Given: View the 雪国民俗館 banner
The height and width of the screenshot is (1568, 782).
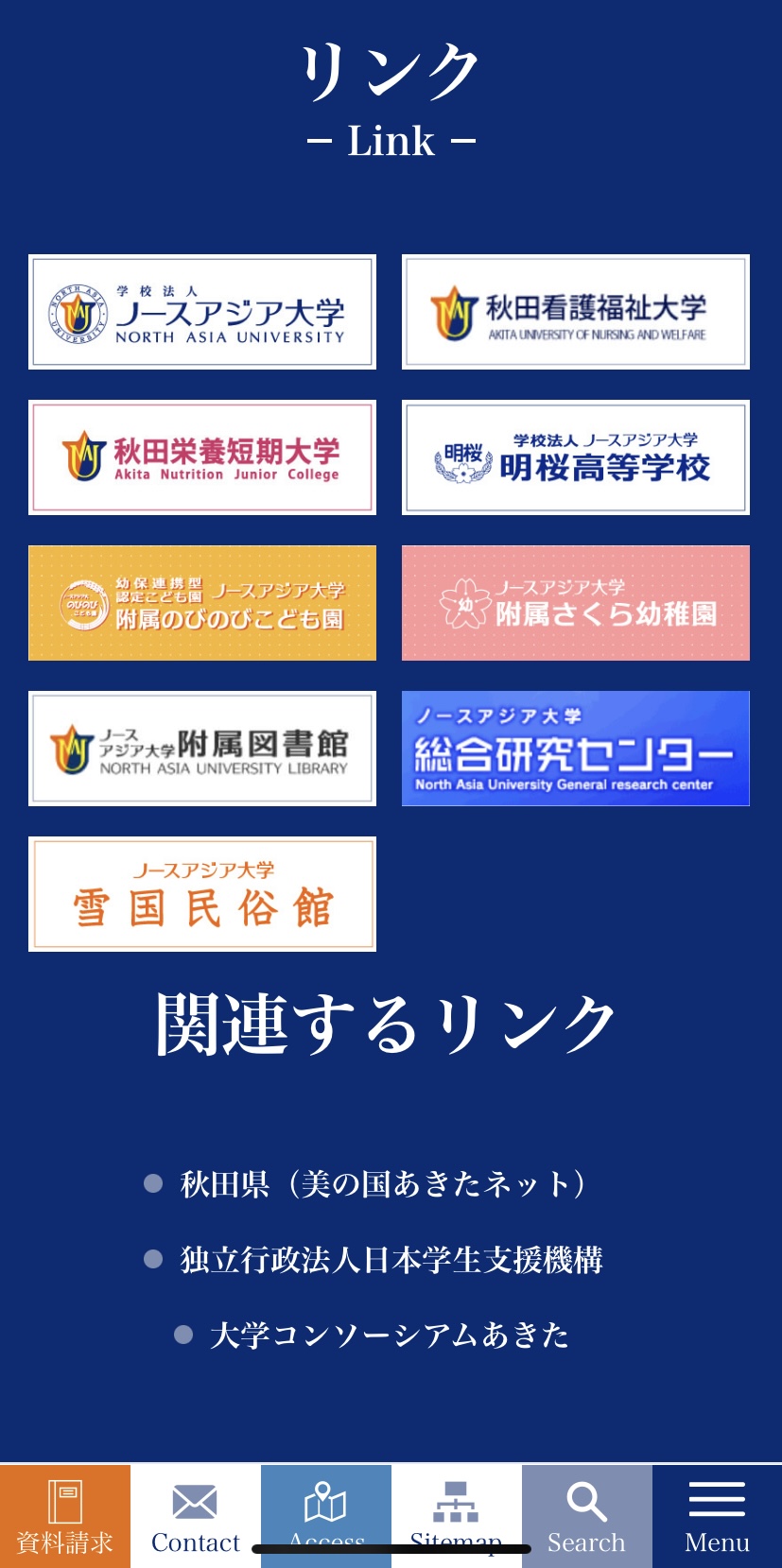Looking at the screenshot, I should [x=202, y=894].
